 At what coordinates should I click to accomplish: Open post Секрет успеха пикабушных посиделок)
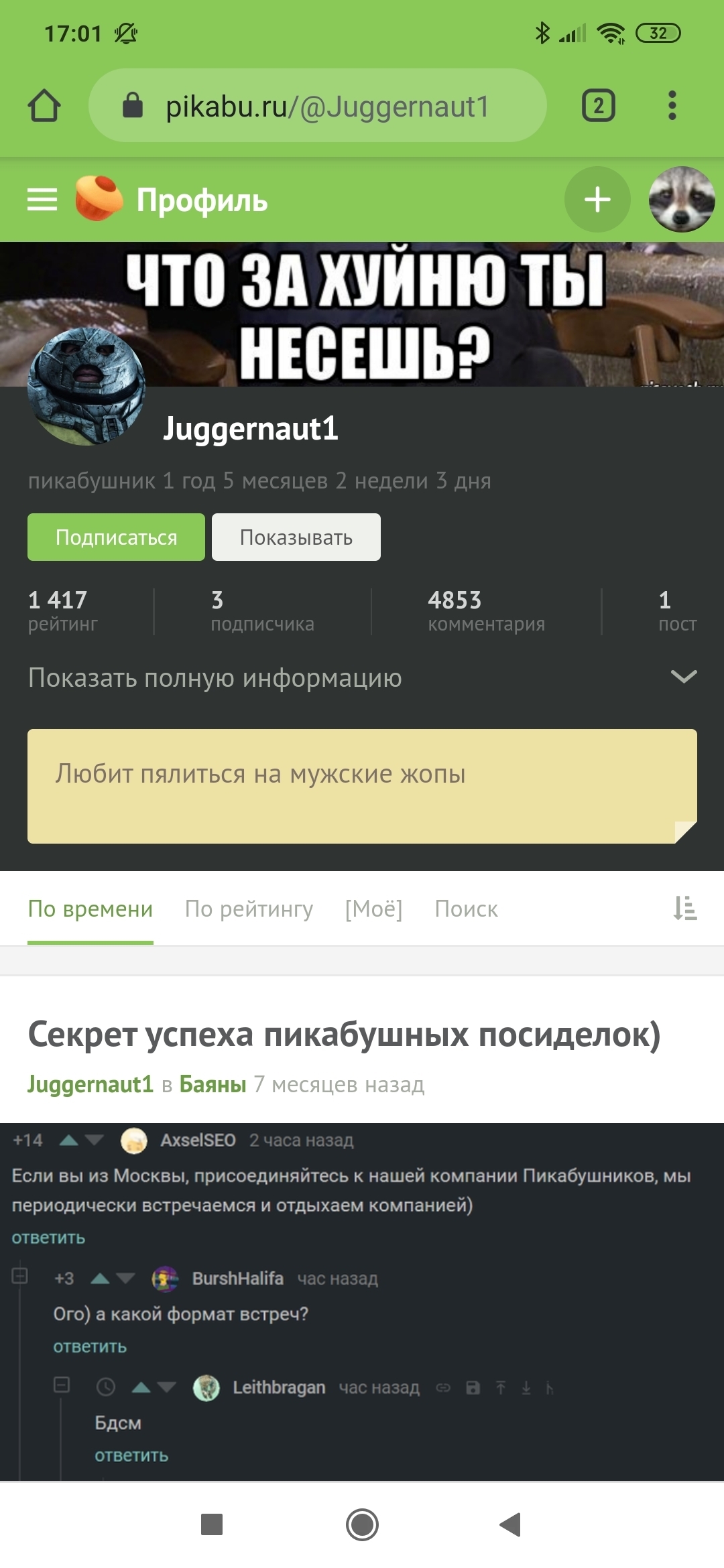point(344,1035)
